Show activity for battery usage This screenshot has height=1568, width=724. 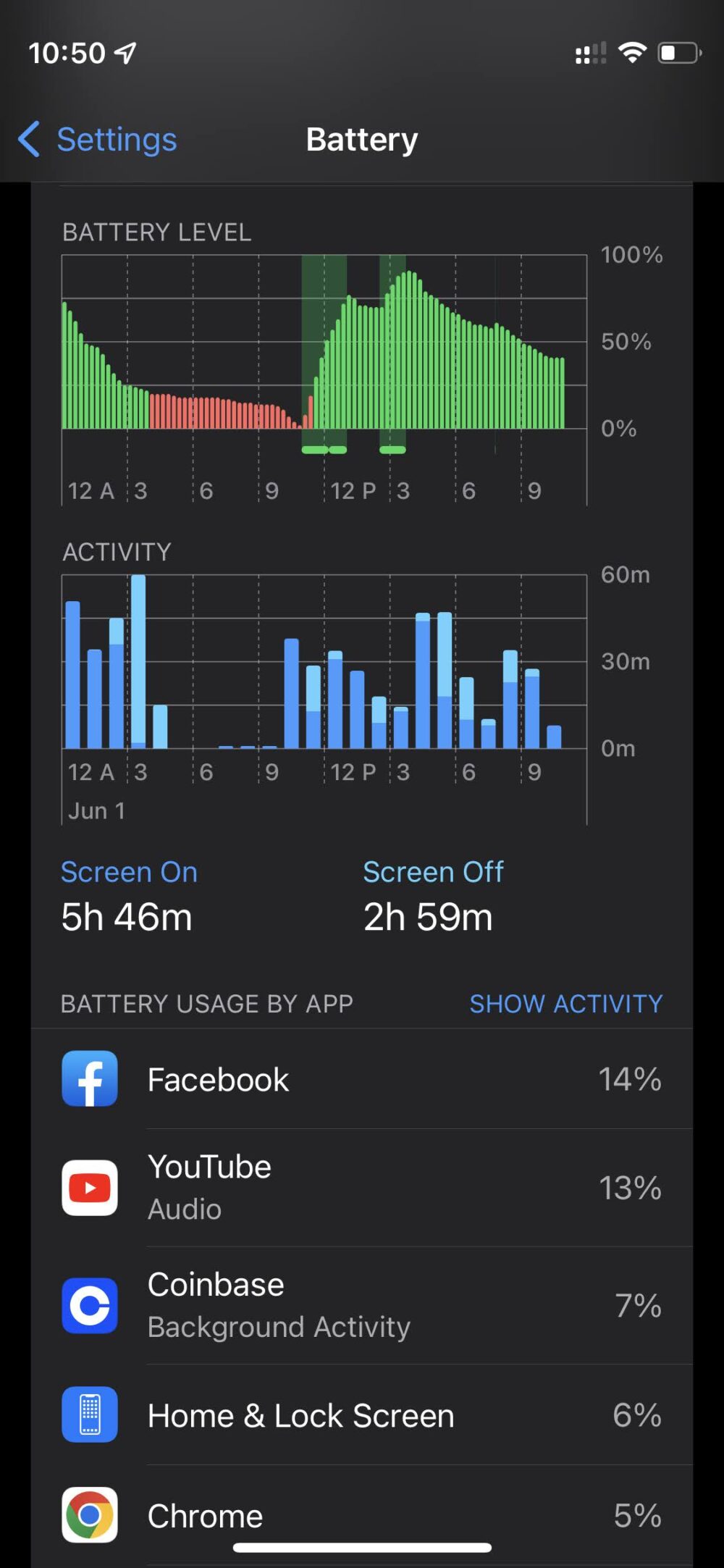tap(565, 1003)
